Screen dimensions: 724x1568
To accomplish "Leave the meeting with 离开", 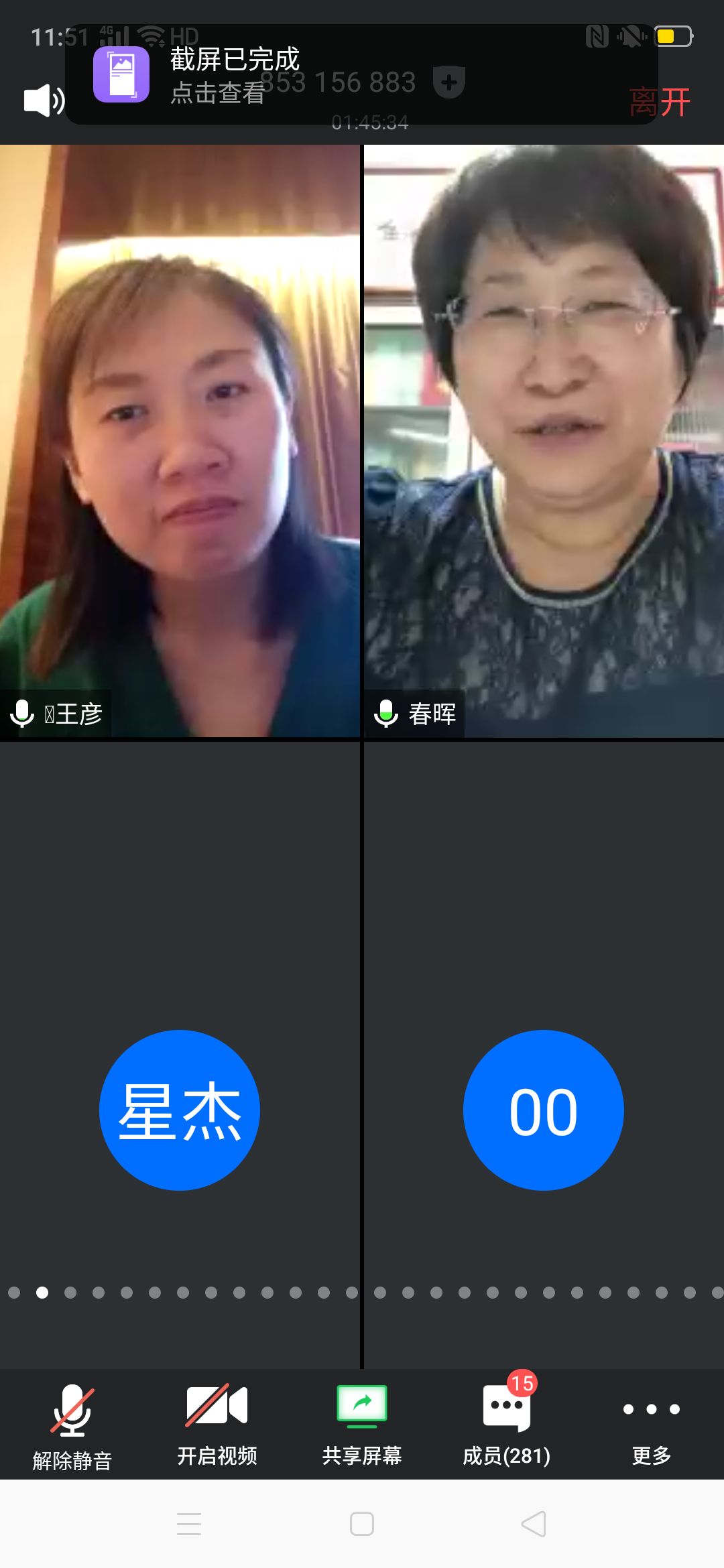I will point(660,103).
